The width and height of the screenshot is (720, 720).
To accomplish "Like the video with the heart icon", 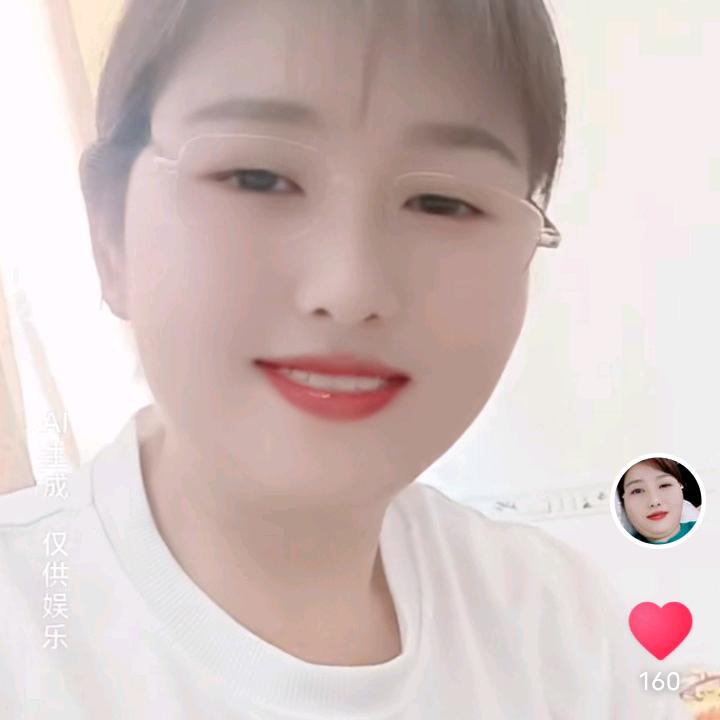I will (660, 630).
